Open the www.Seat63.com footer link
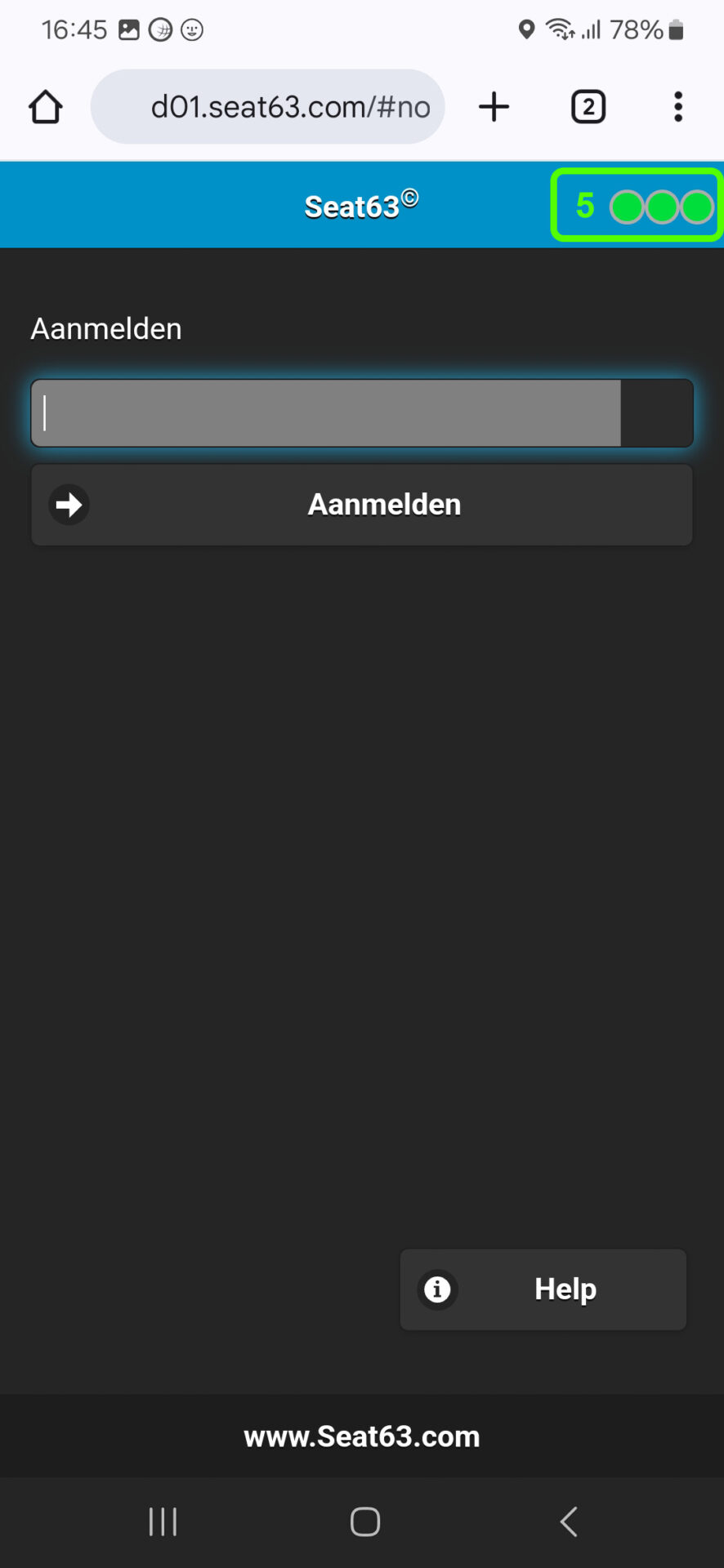Image resolution: width=724 pixels, height=1568 pixels. [x=362, y=1437]
